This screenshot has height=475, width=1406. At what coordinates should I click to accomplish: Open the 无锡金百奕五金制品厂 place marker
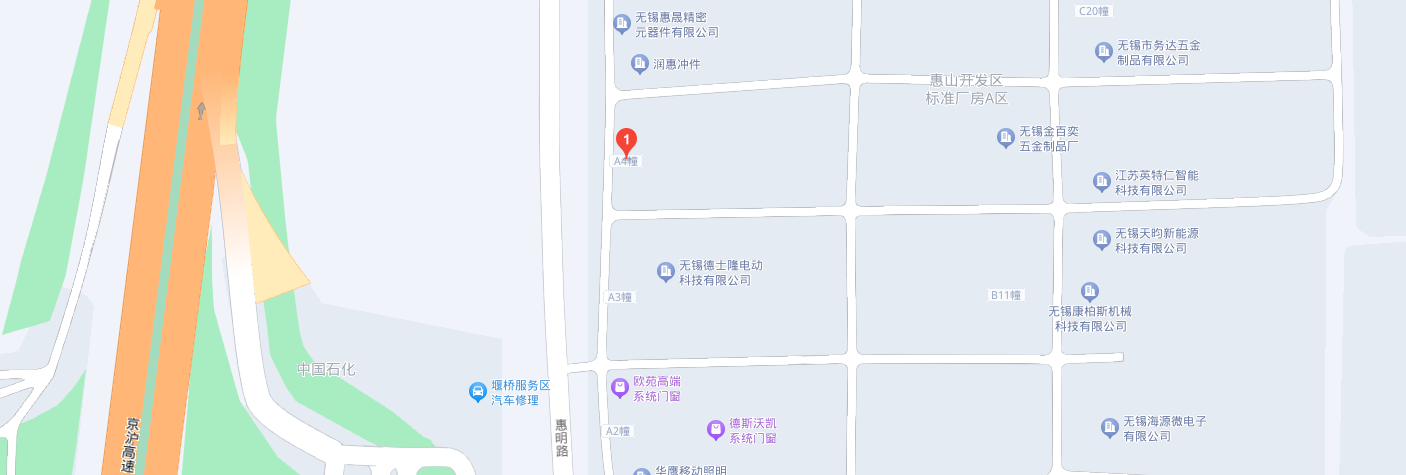tap(1006, 138)
